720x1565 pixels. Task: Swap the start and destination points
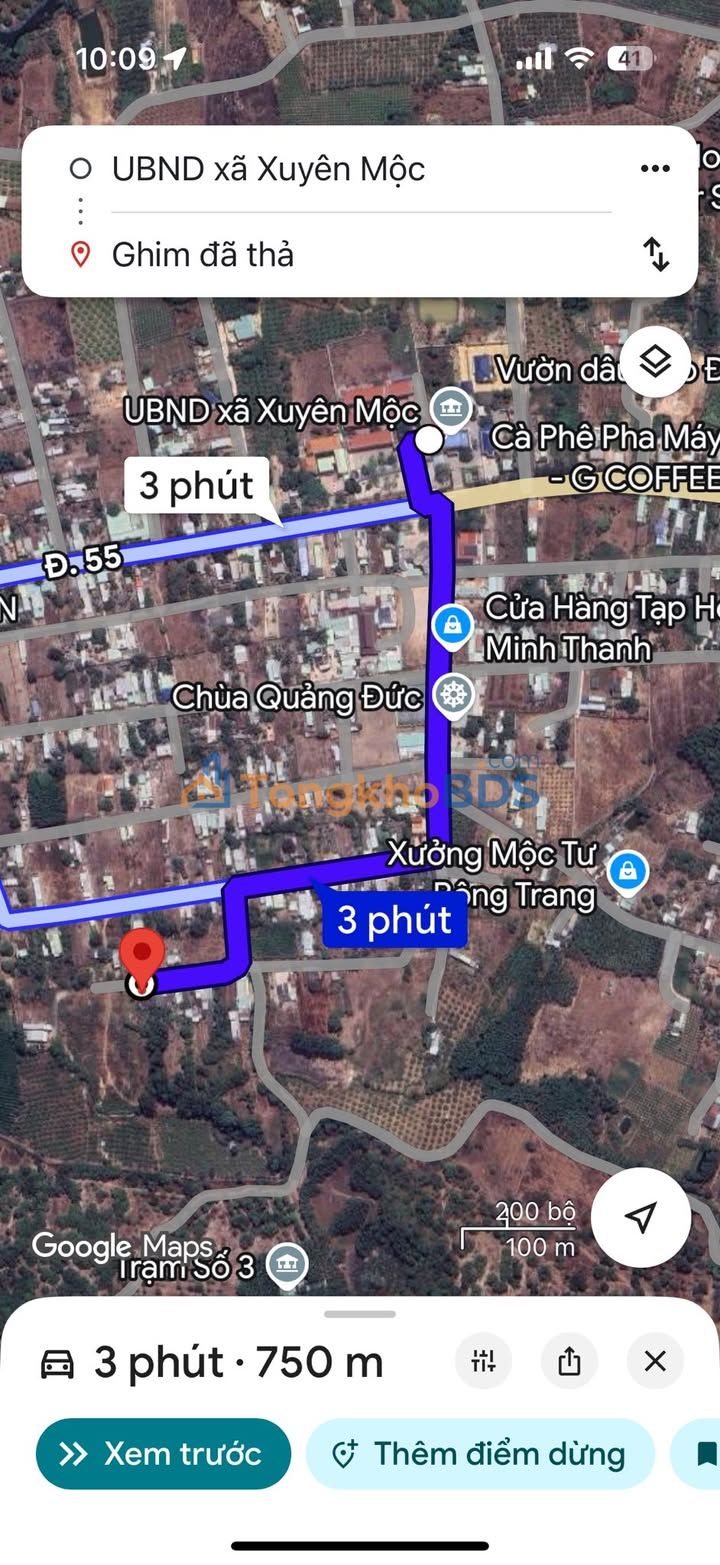pyautogui.click(x=655, y=254)
